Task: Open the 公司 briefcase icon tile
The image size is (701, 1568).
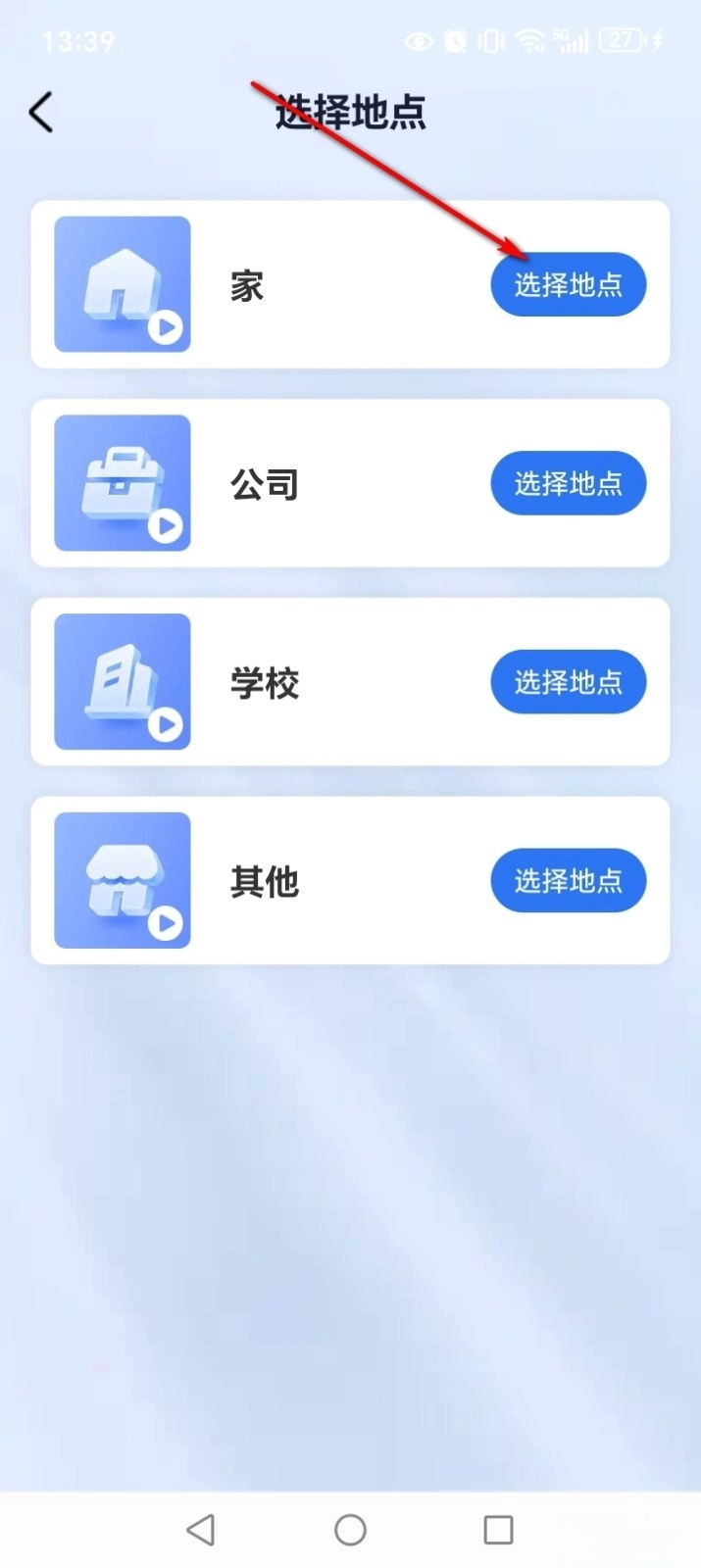Action: tap(123, 483)
